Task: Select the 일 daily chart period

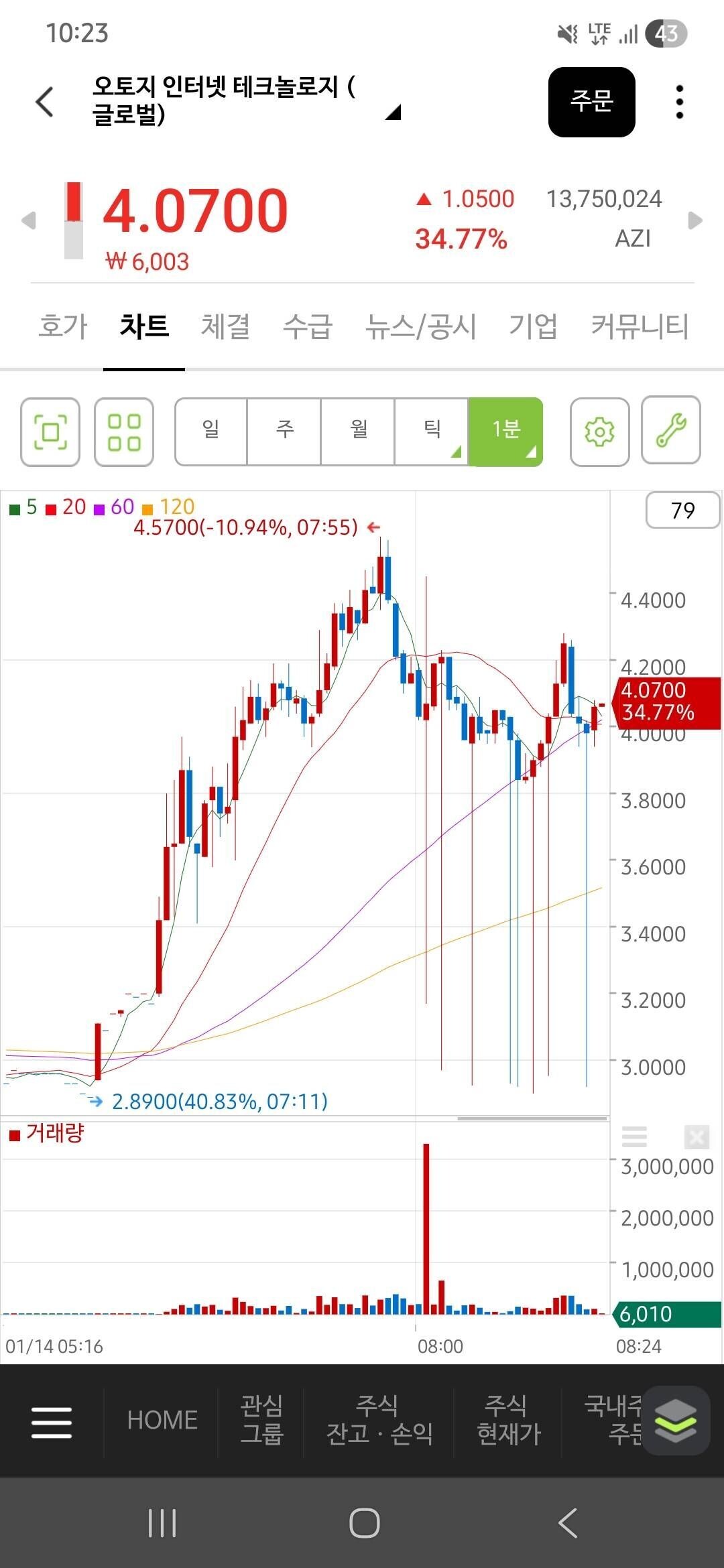Action: coord(211,431)
